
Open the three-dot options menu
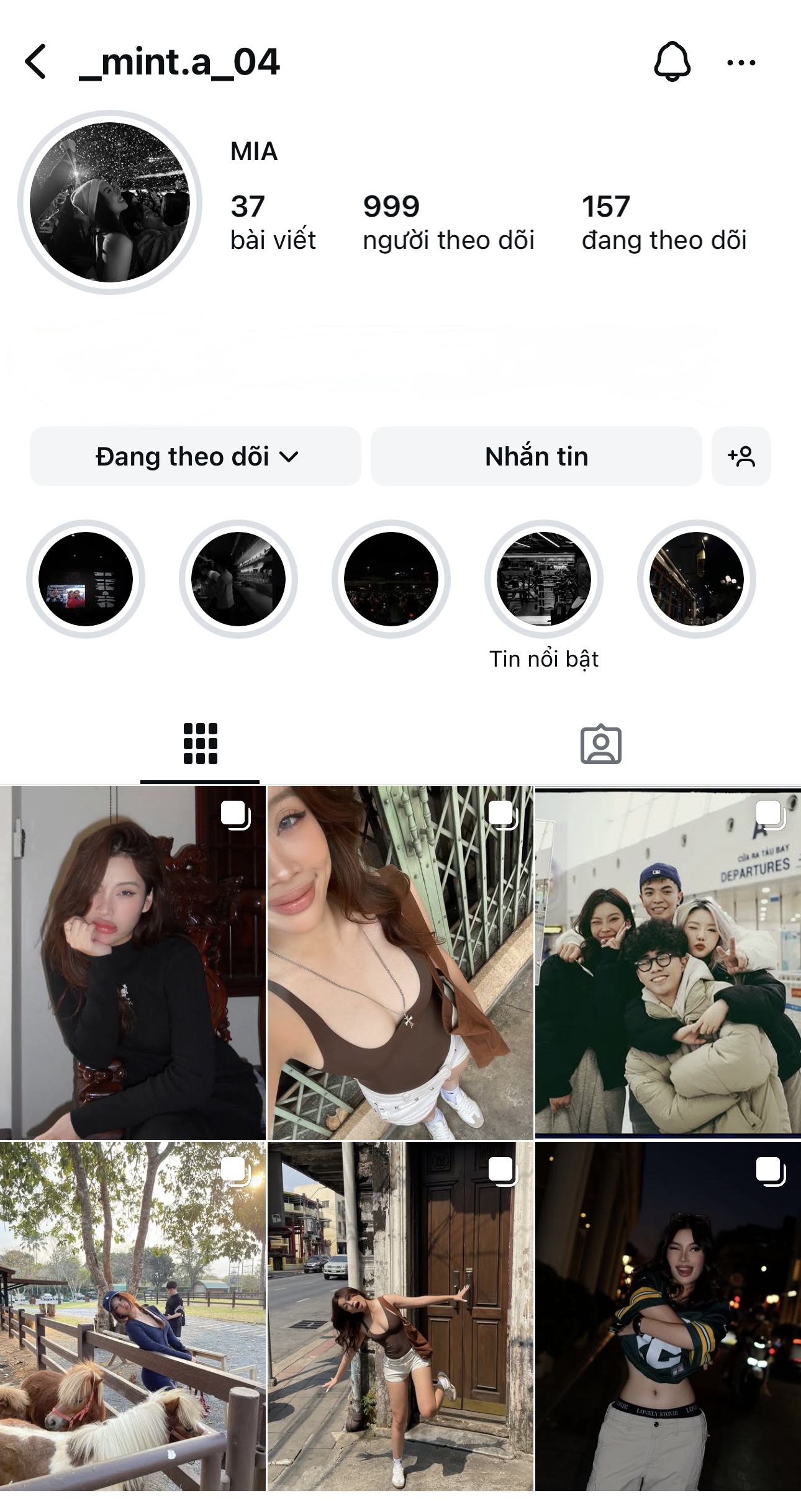click(x=741, y=63)
